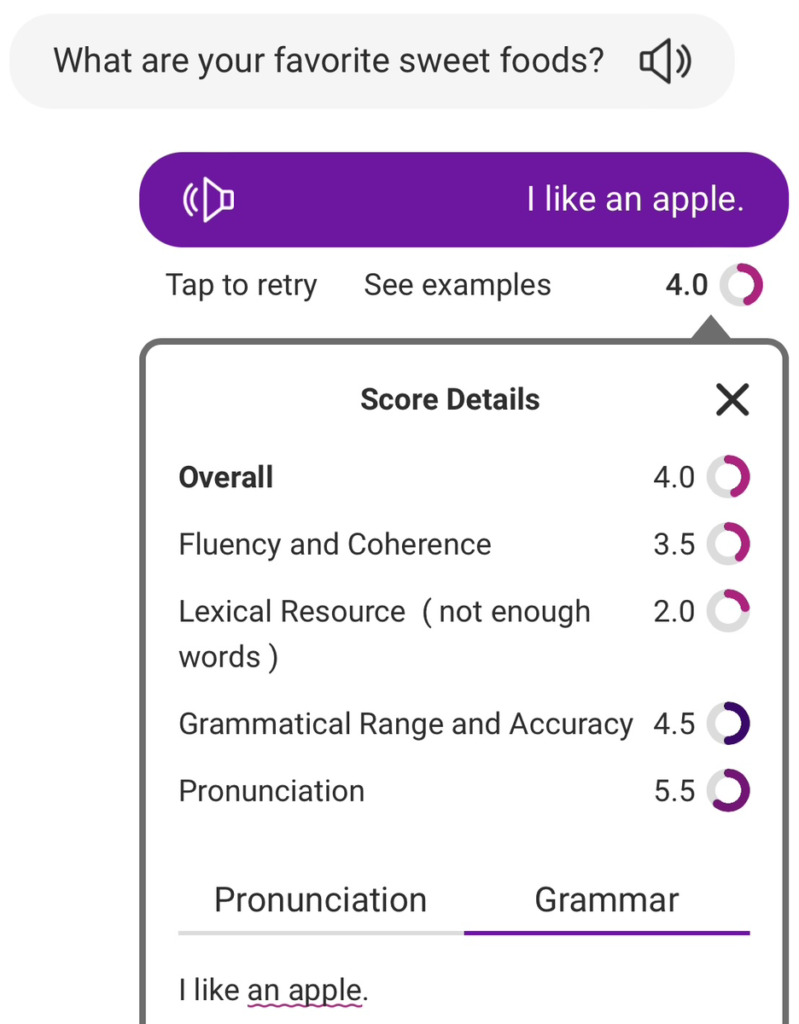Tap to retry the answer

coord(241,285)
